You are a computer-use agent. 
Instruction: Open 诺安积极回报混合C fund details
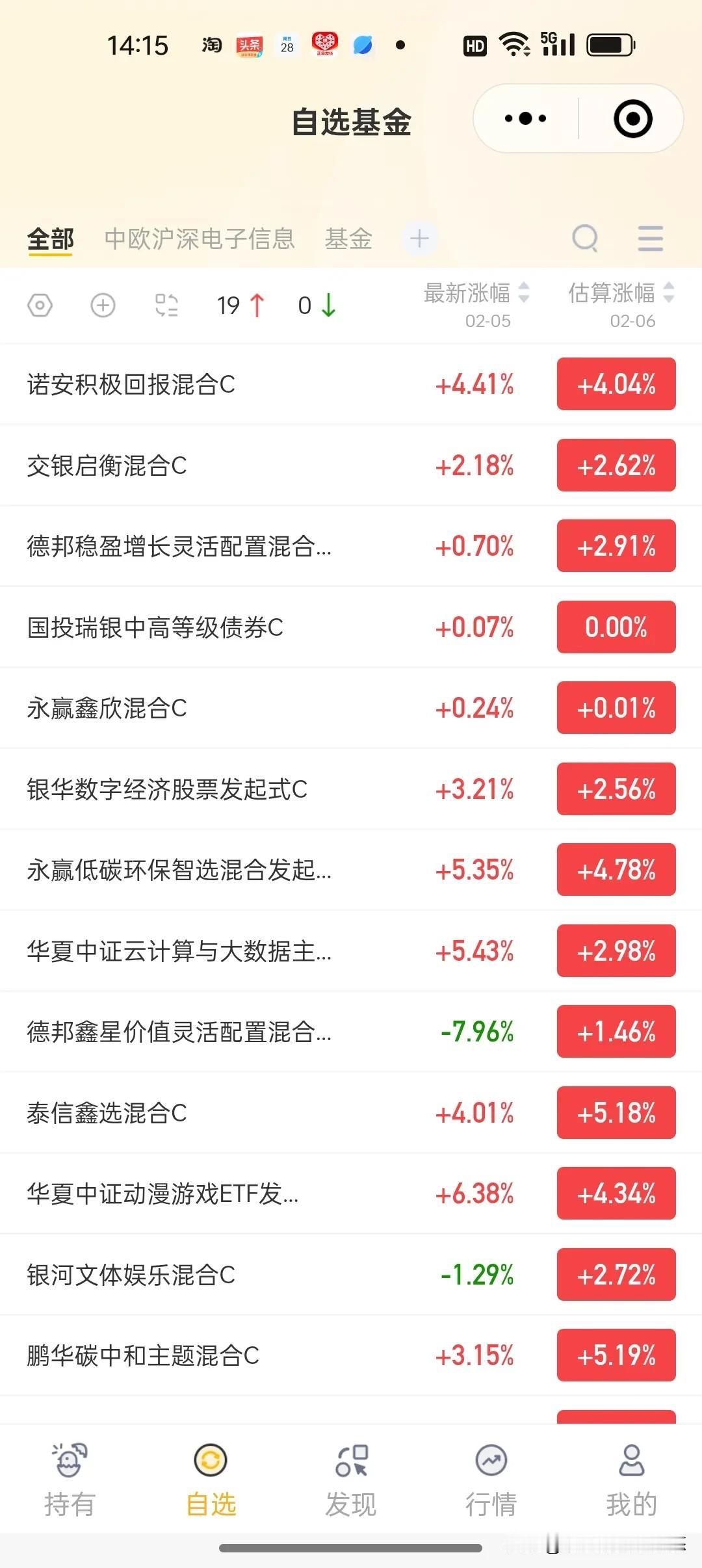[131, 384]
